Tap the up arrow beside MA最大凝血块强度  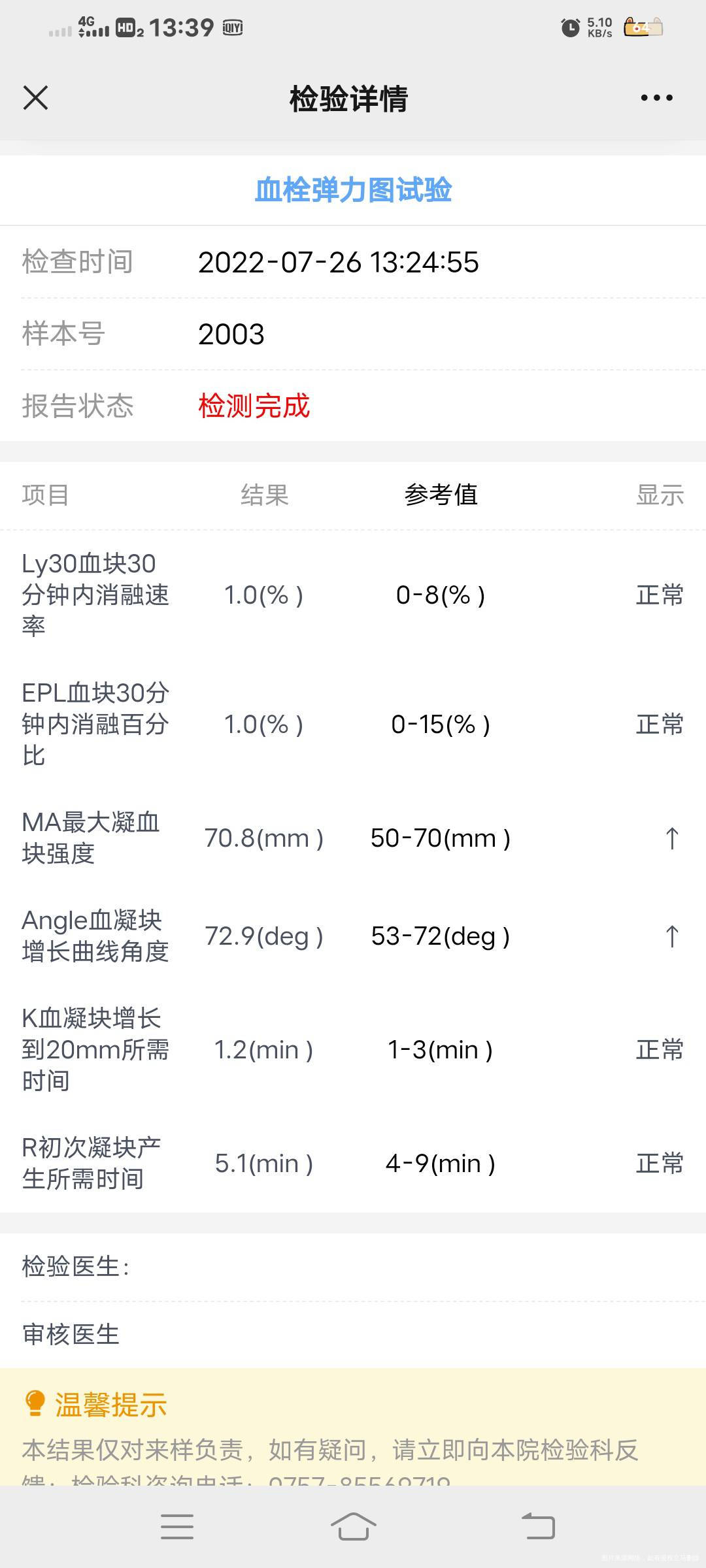pyautogui.click(x=671, y=838)
